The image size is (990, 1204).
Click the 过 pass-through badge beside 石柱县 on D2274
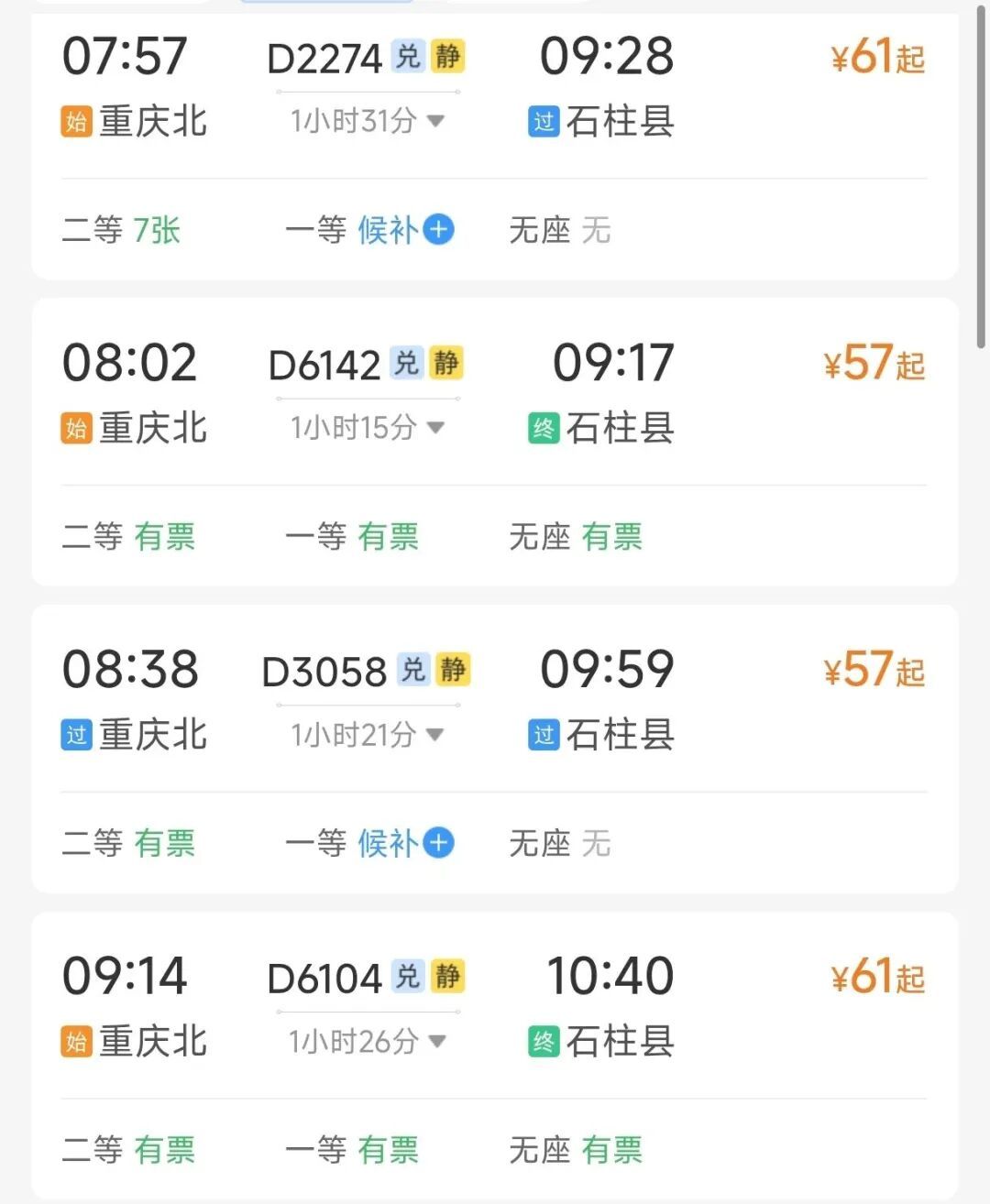point(544,121)
